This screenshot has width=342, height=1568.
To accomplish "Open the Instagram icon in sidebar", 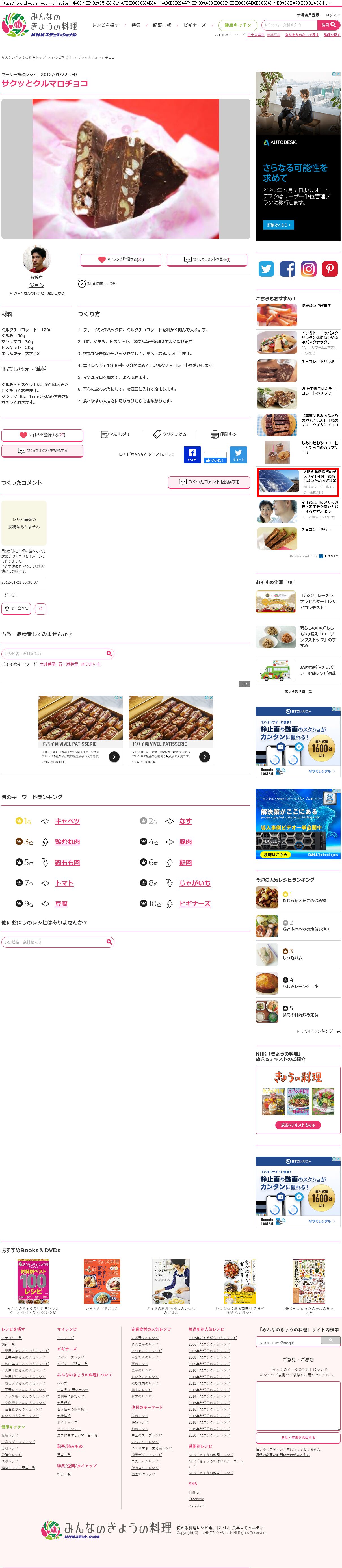I will (309, 268).
